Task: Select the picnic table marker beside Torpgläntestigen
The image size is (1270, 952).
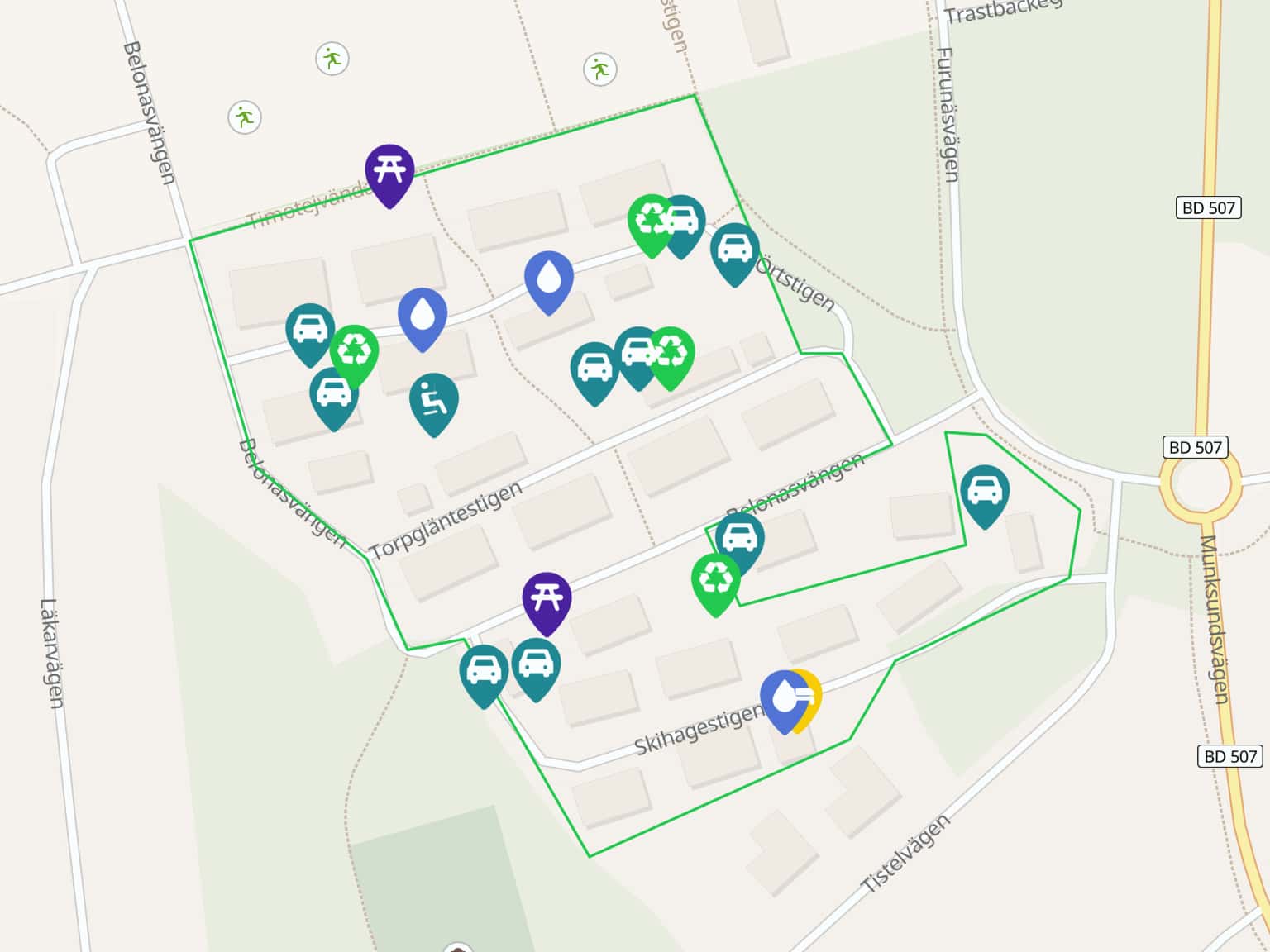Action: click(547, 598)
